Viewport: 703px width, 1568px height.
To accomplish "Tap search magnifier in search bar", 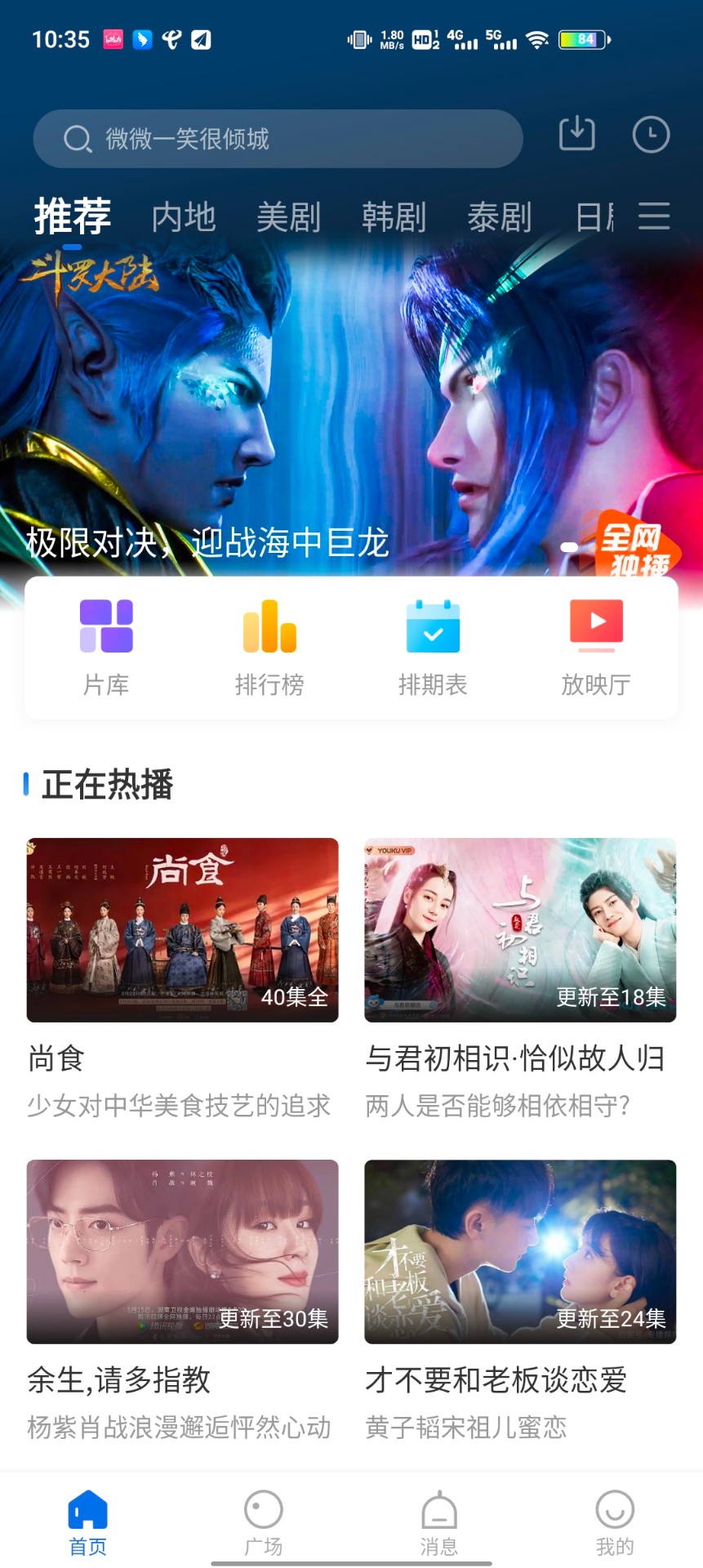I will coord(77,138).
